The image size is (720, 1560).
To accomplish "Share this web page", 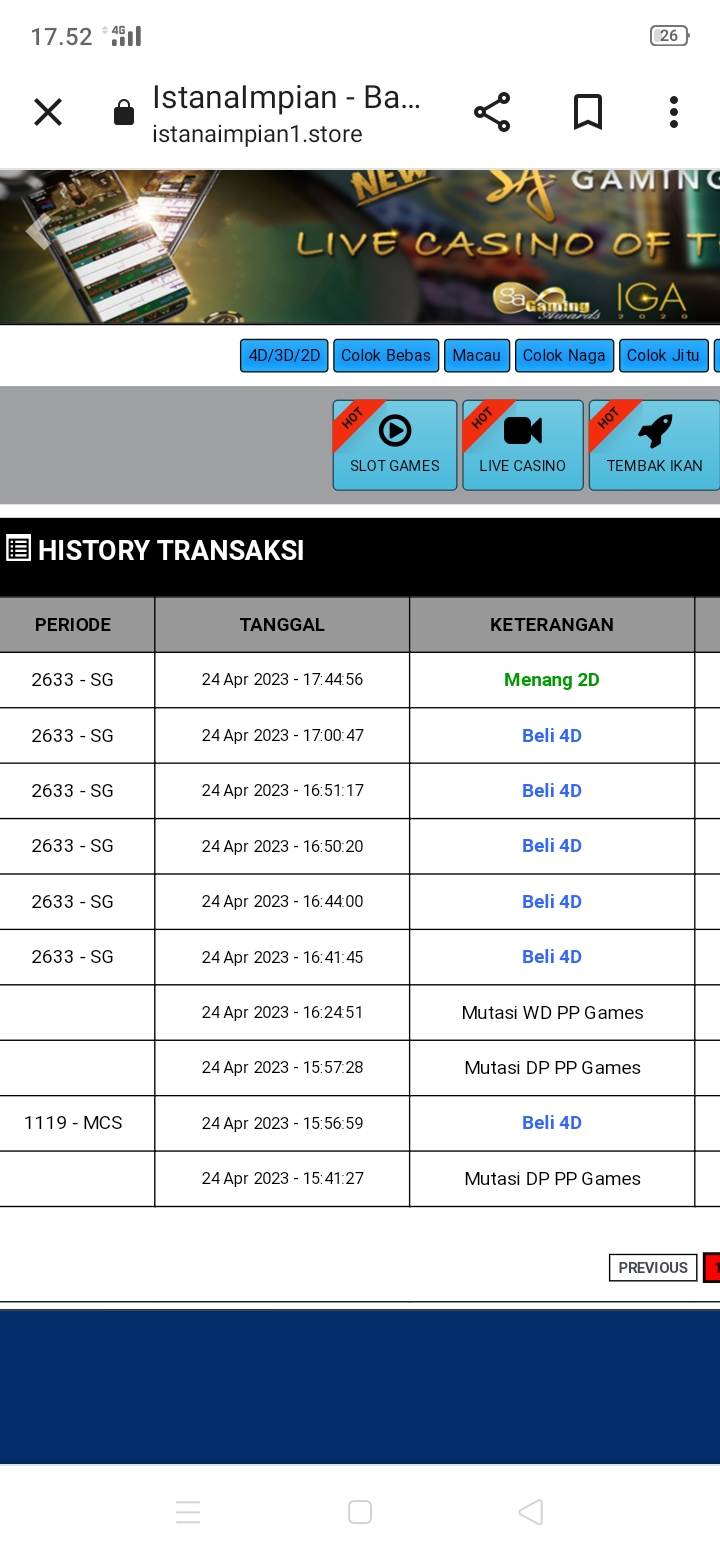I will click(492, 113).
